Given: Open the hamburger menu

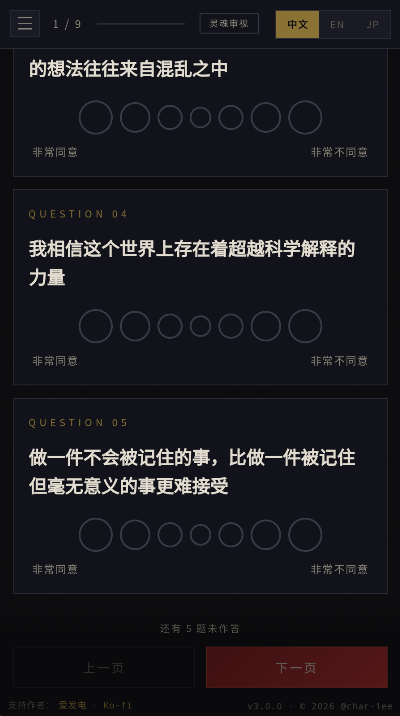Looking at the screenshot, I should click(25, 23).
